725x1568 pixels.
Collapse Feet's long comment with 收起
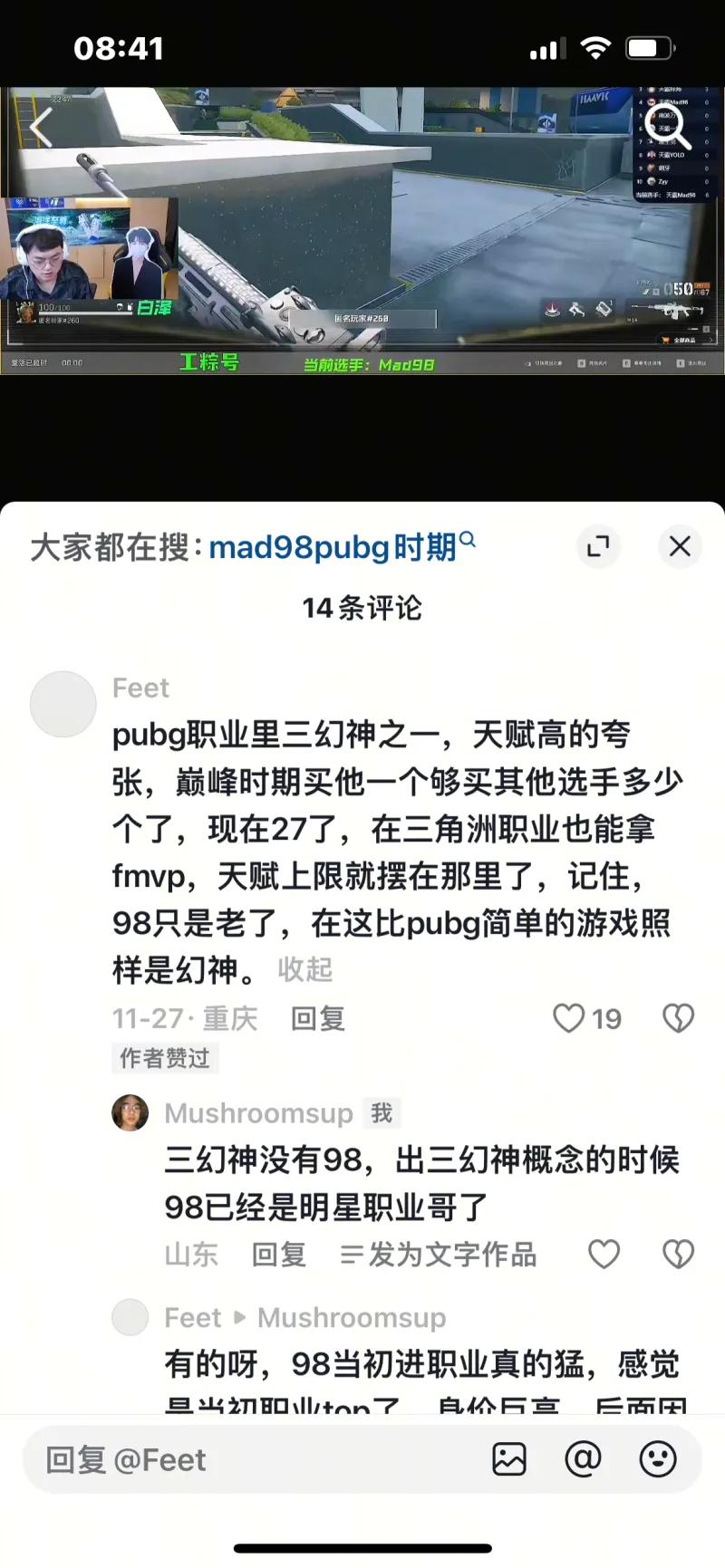305,969
